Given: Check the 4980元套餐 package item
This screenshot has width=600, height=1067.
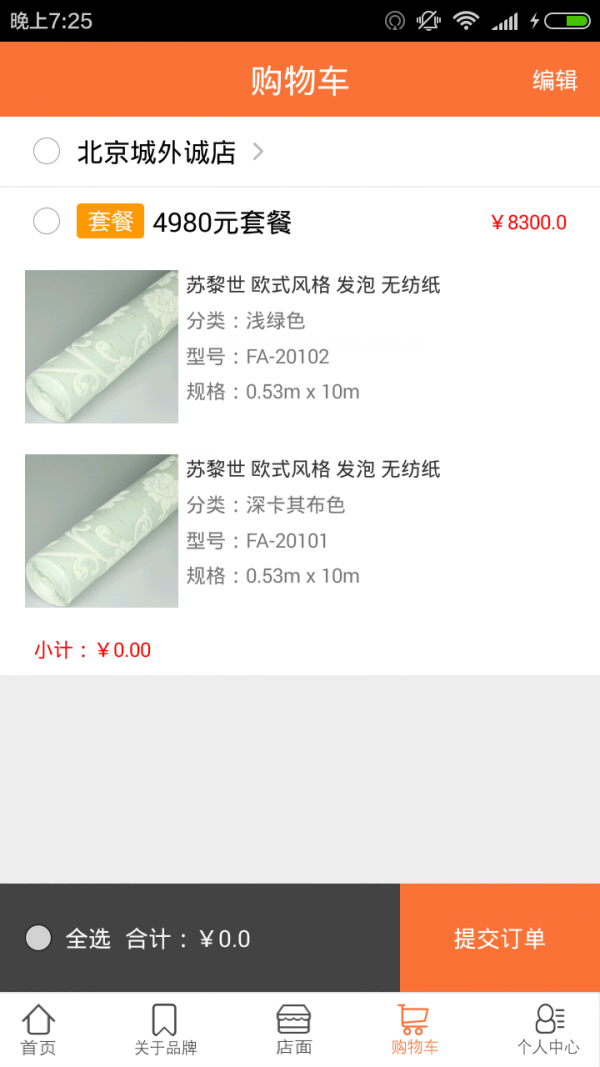Looking at the screenshot, I should [47, 221].
